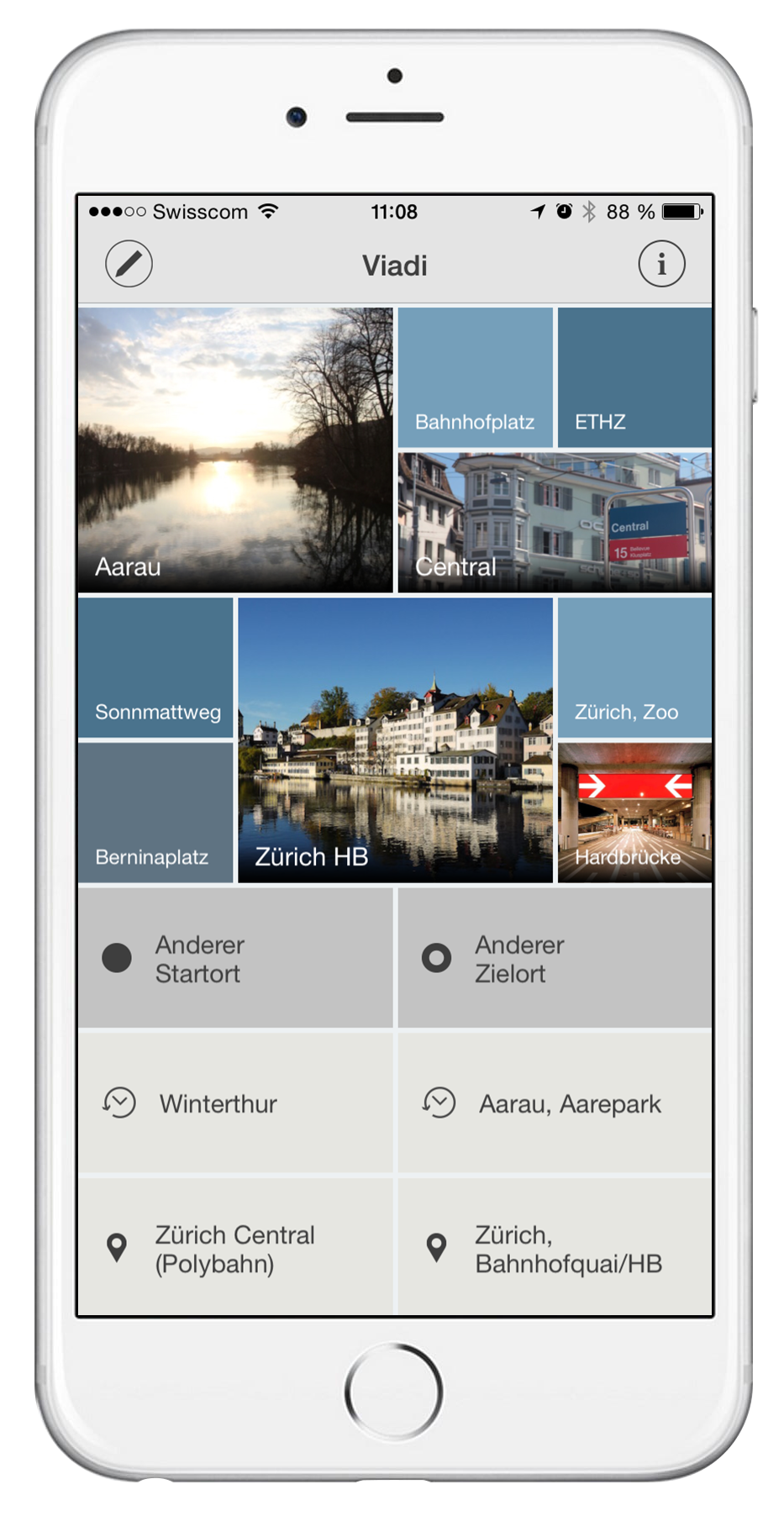
Task: Tap Anderer Zielort button
Action: click(x=555, y=958)
